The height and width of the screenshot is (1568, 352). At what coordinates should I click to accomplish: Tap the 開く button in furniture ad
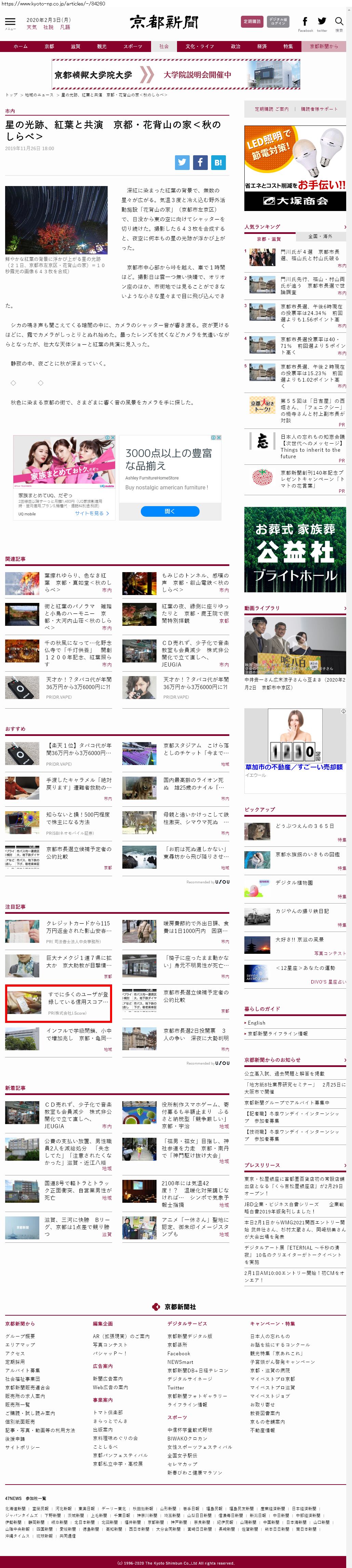tap(170, 511)
